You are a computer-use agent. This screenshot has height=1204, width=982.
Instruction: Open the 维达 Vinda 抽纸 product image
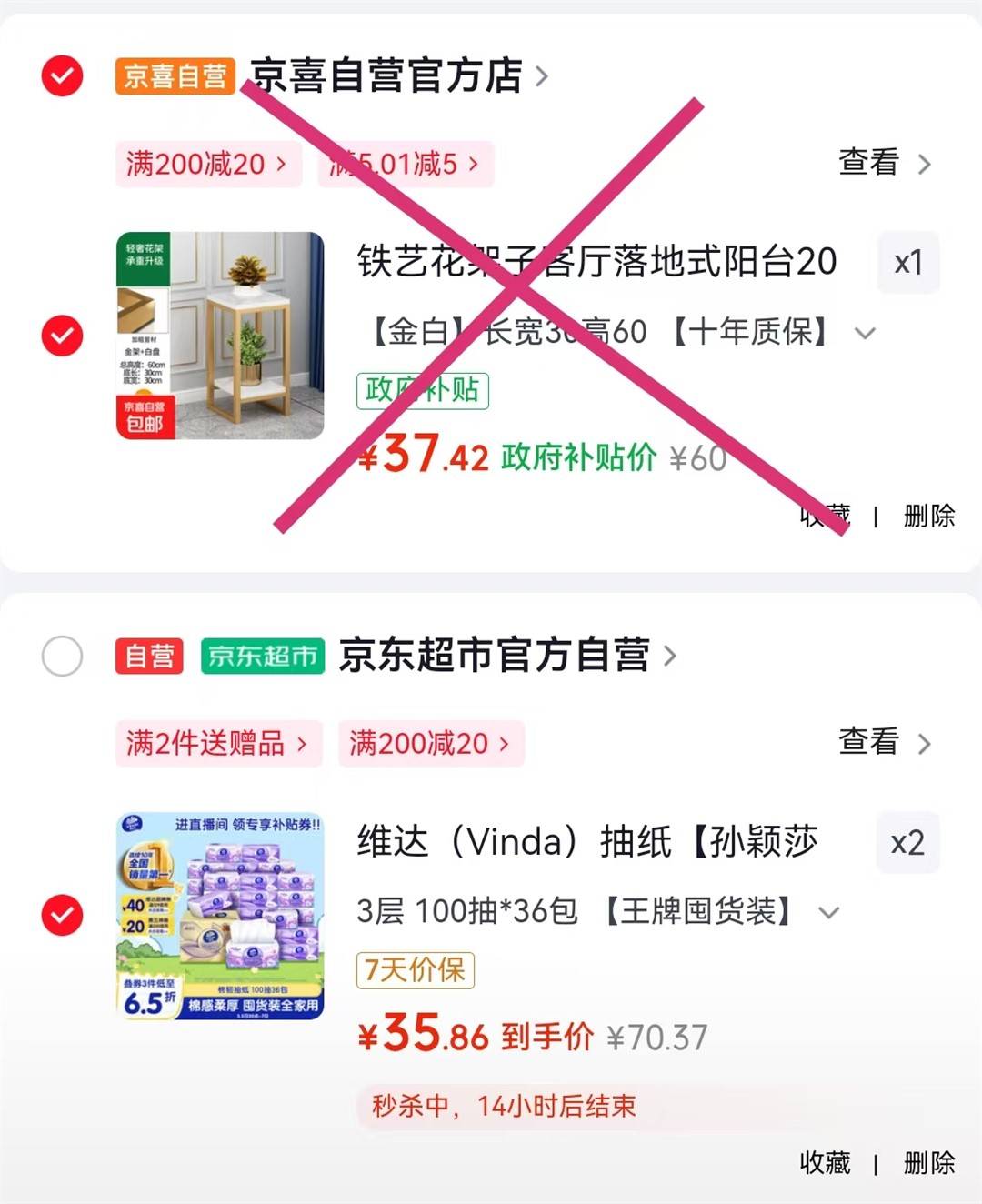[x=220, y=915]
